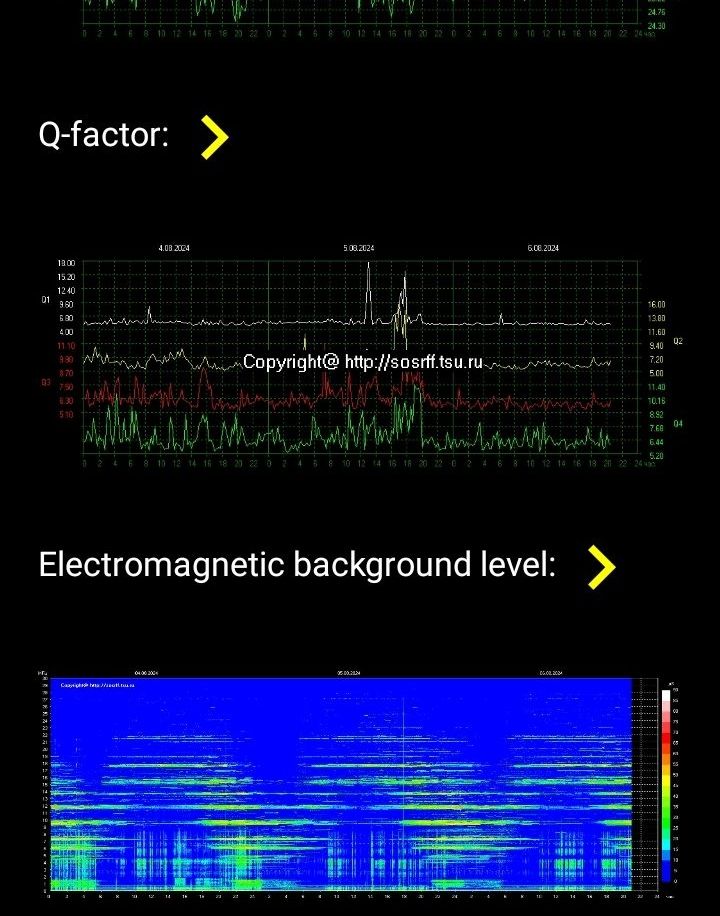Enlarge the Q-factor chart image

[x=360, y=355]
